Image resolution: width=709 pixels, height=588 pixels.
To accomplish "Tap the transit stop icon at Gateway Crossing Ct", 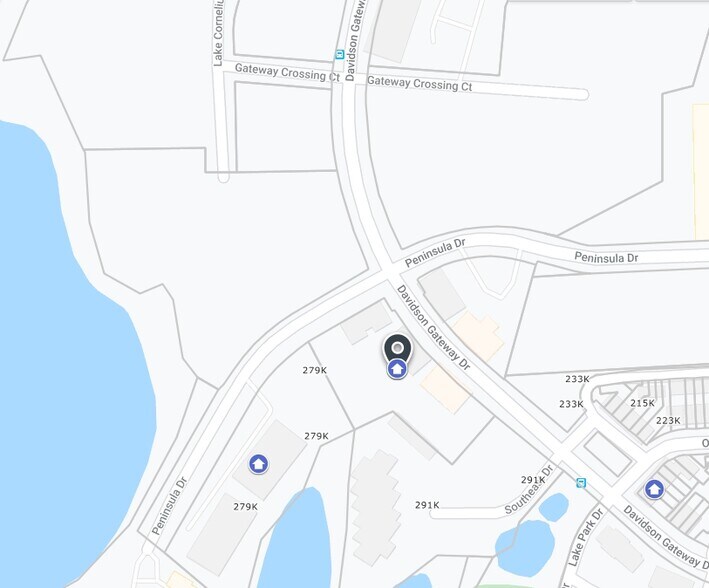I will click(x=339, y=55).
